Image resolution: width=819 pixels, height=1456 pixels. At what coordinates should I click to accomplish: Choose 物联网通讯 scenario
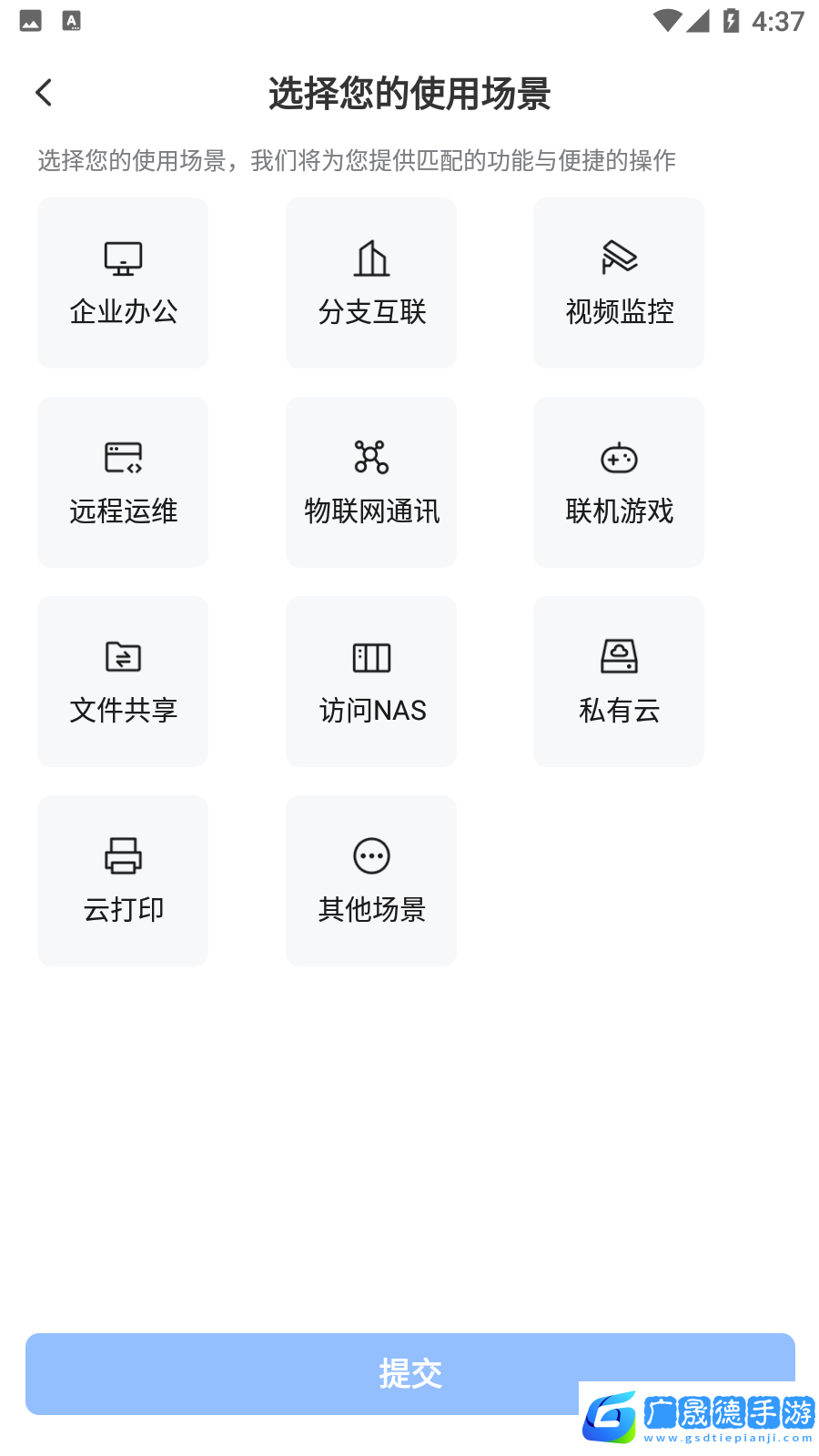[x=371, y=482]
